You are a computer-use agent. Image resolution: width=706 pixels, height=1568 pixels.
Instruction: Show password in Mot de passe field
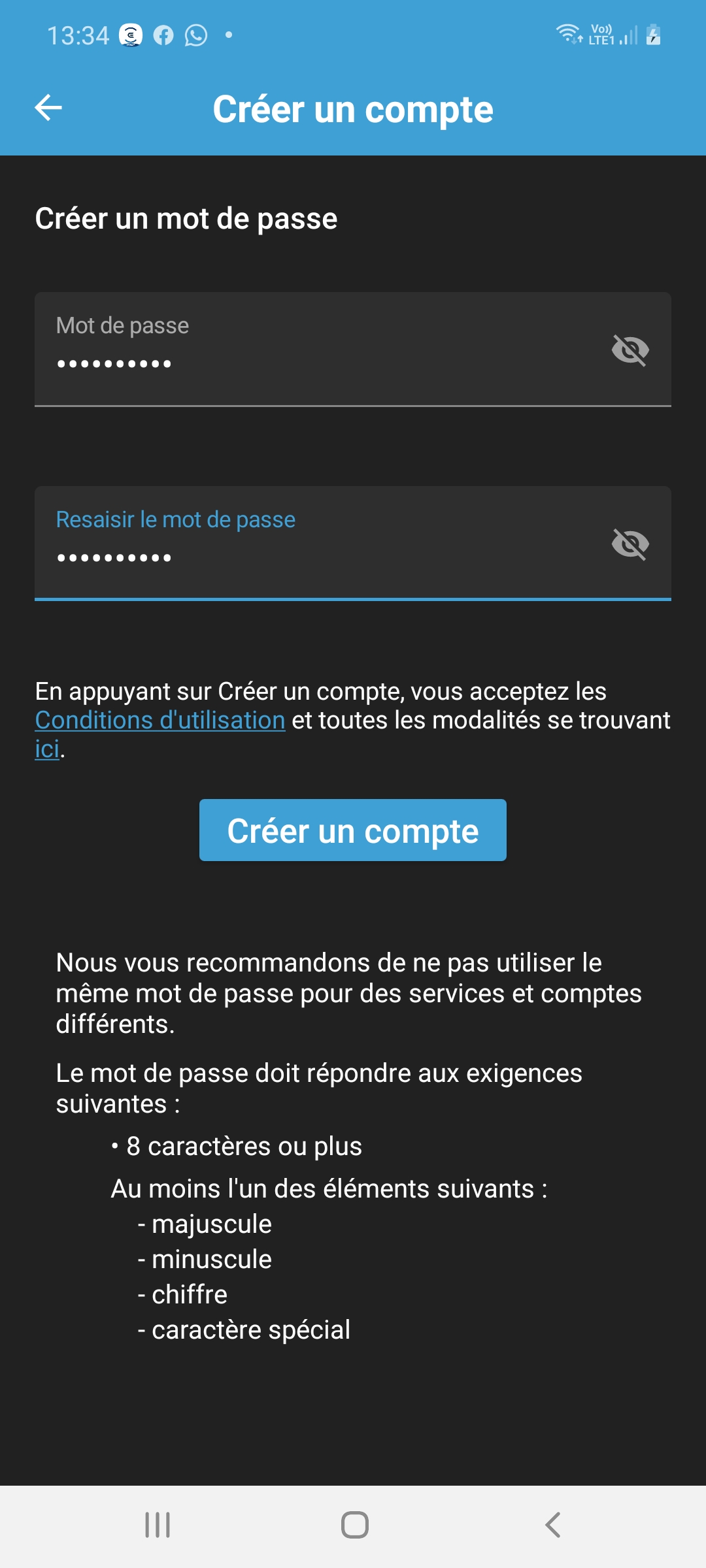pos(630,350)
